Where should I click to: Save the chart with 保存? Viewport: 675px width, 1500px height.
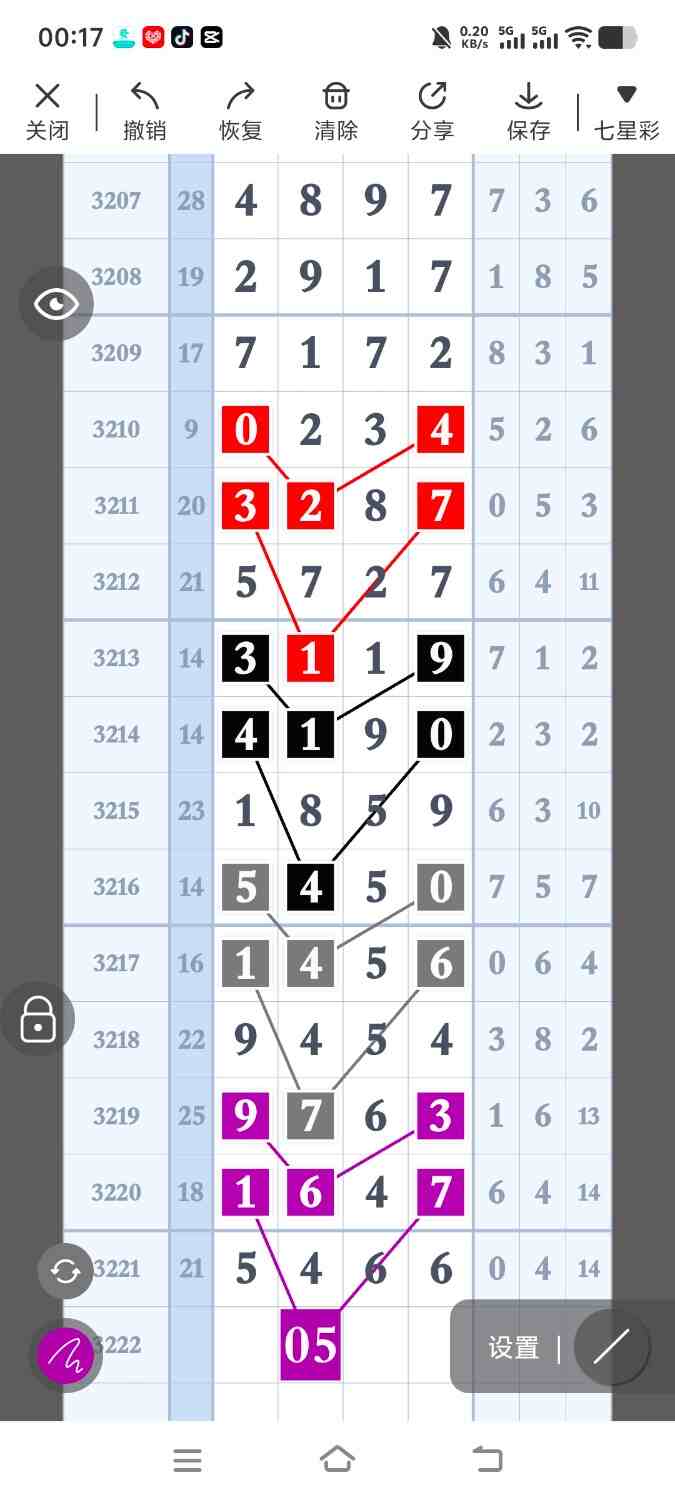528,110
